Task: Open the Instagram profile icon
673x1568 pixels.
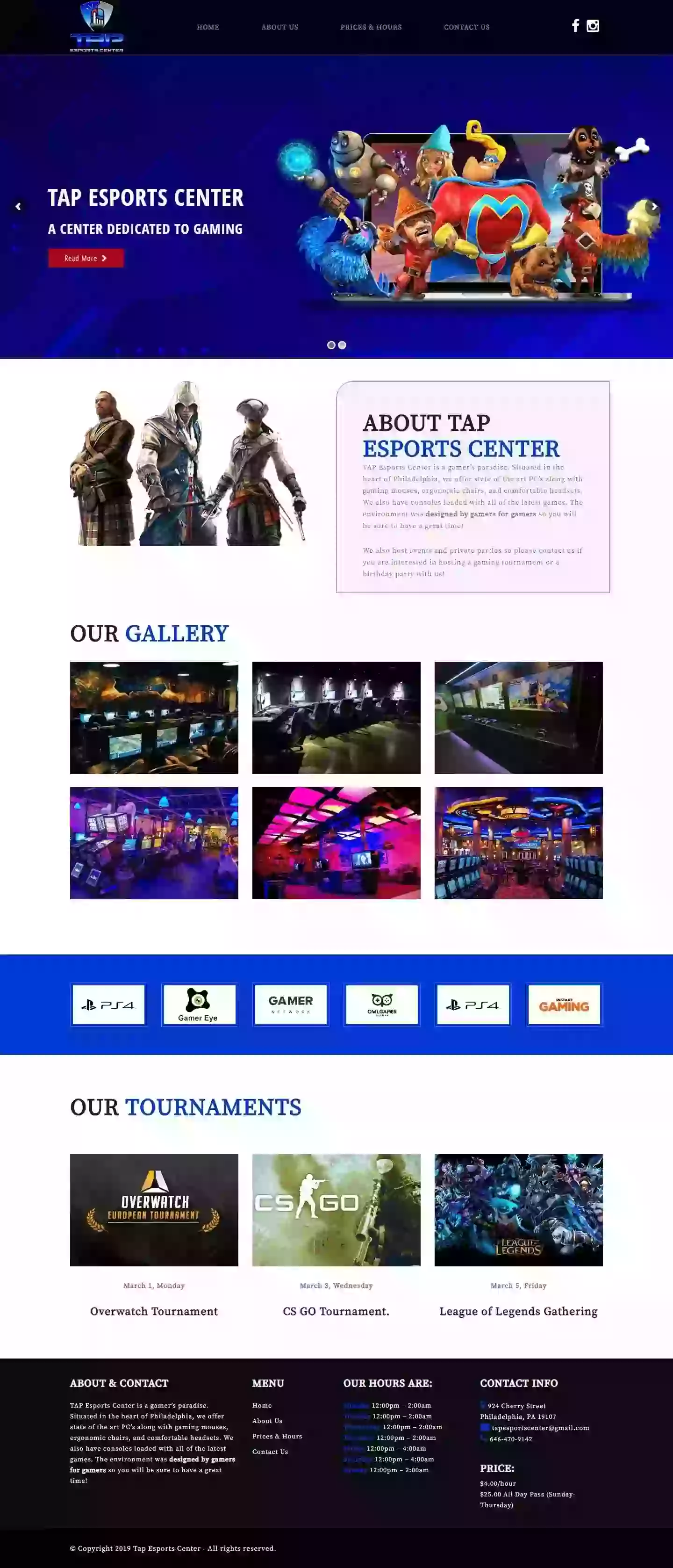Action: point(593,26)
